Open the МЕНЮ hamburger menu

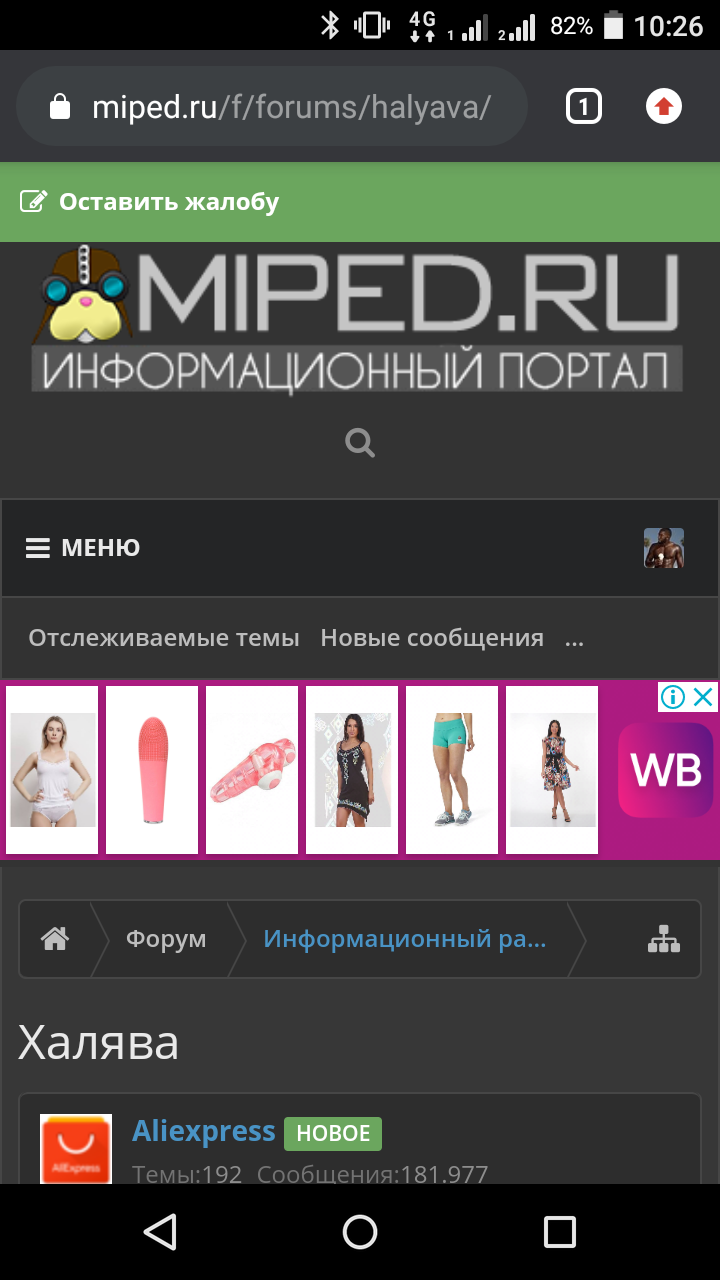coord(83,548)
